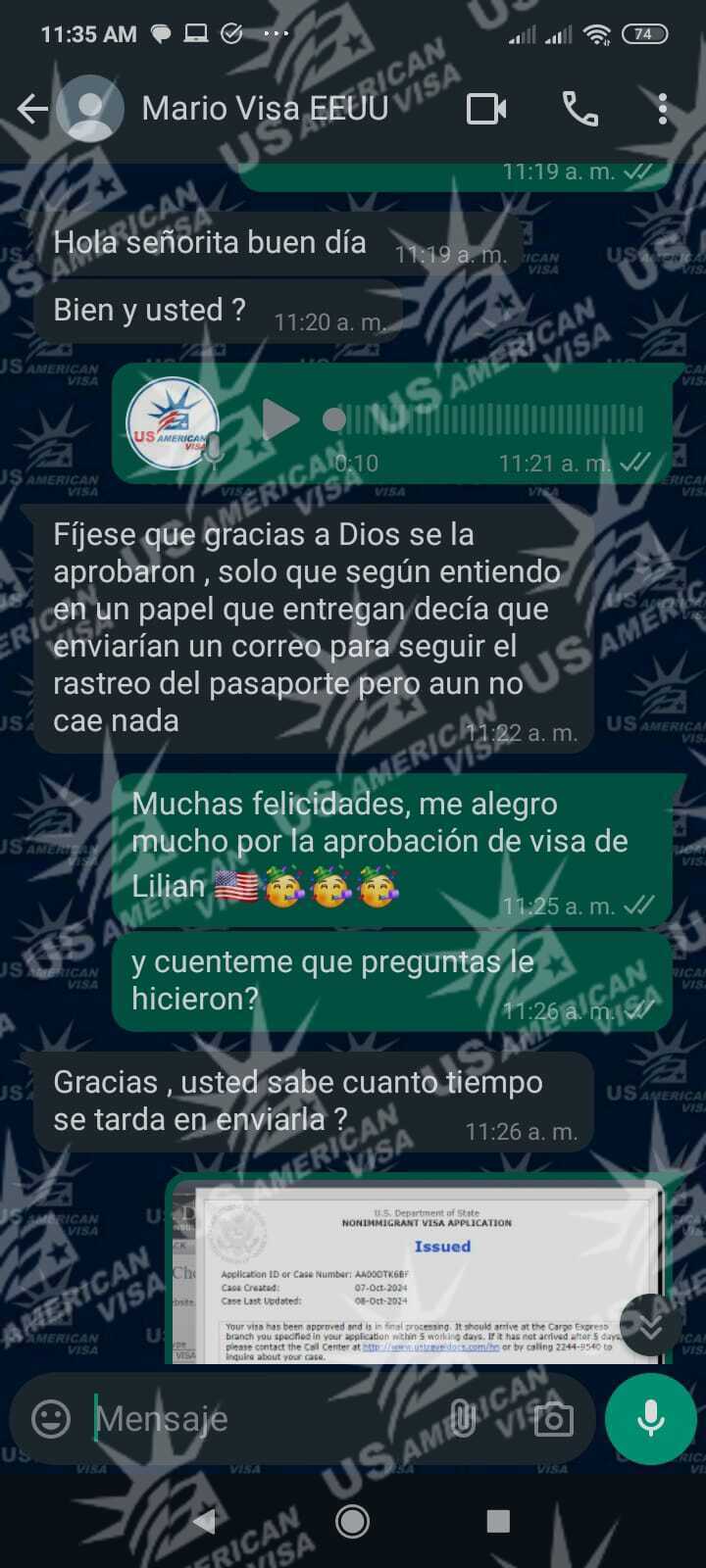Play the 0:10 voice message
The image size is (706, 1568).
coord(280,420)
